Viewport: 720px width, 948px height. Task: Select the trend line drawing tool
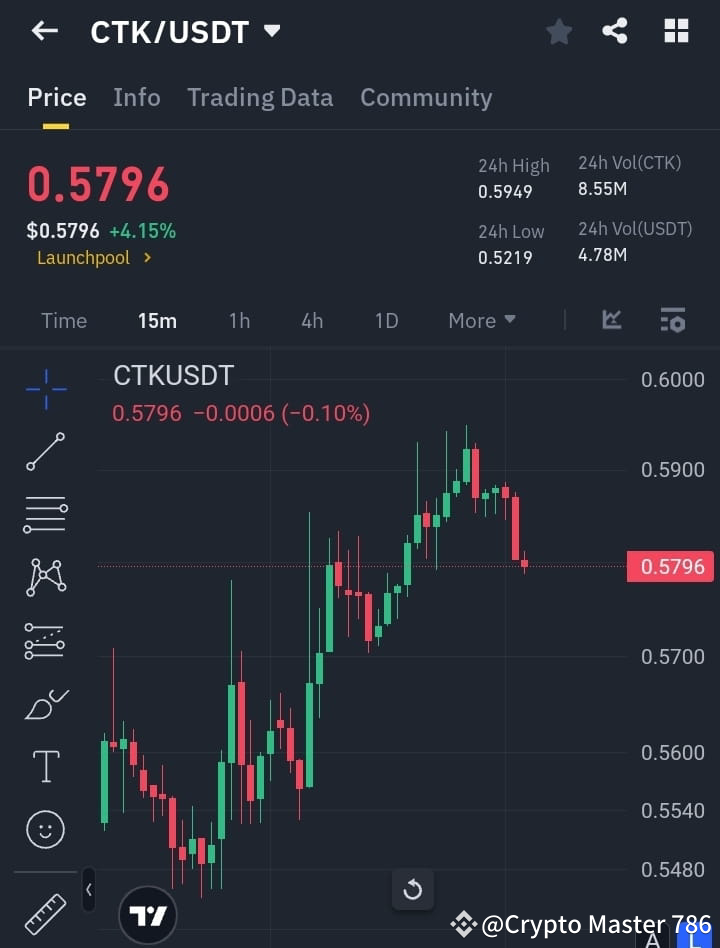click(45, 452)
